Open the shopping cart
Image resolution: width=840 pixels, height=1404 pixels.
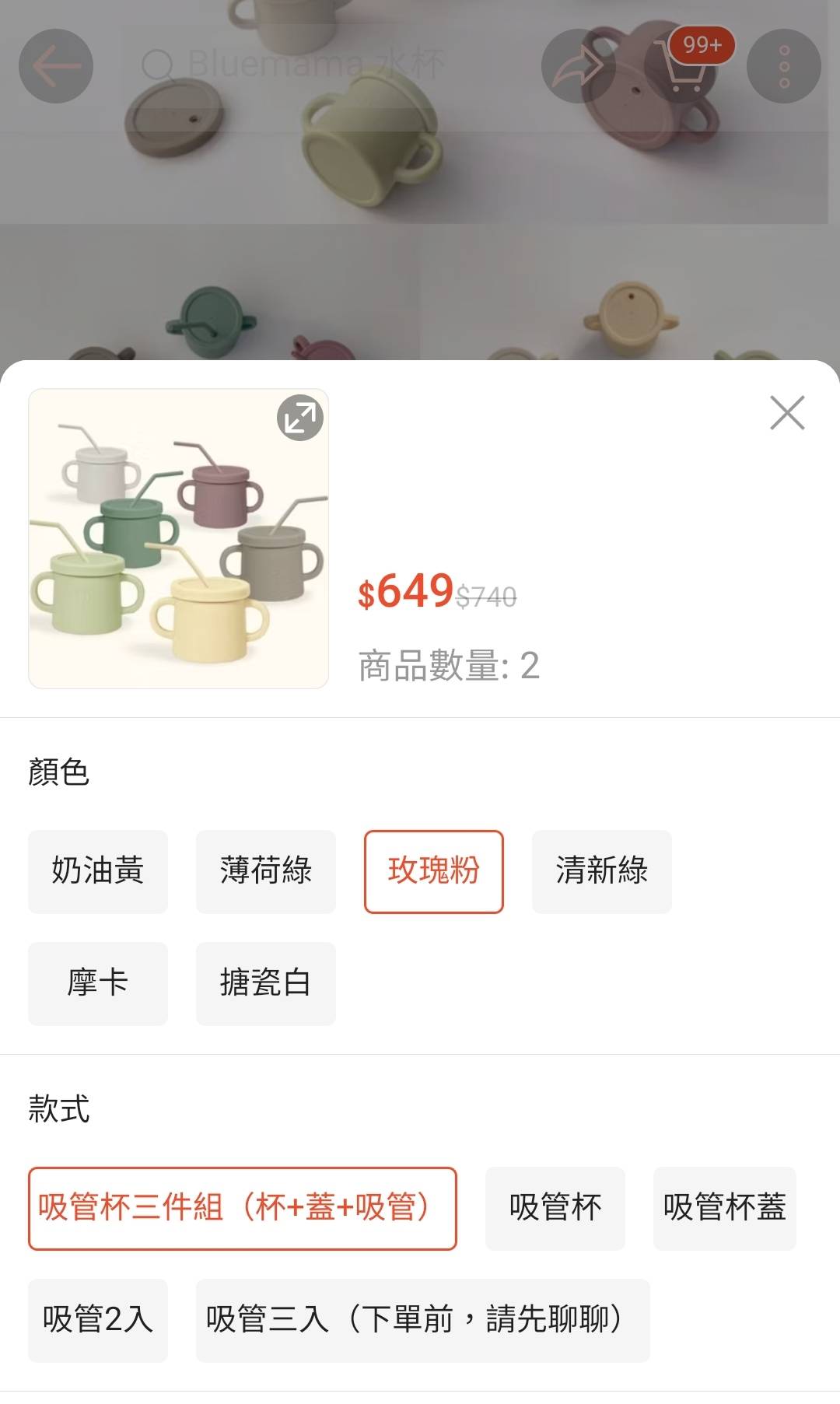click(681, 66)
